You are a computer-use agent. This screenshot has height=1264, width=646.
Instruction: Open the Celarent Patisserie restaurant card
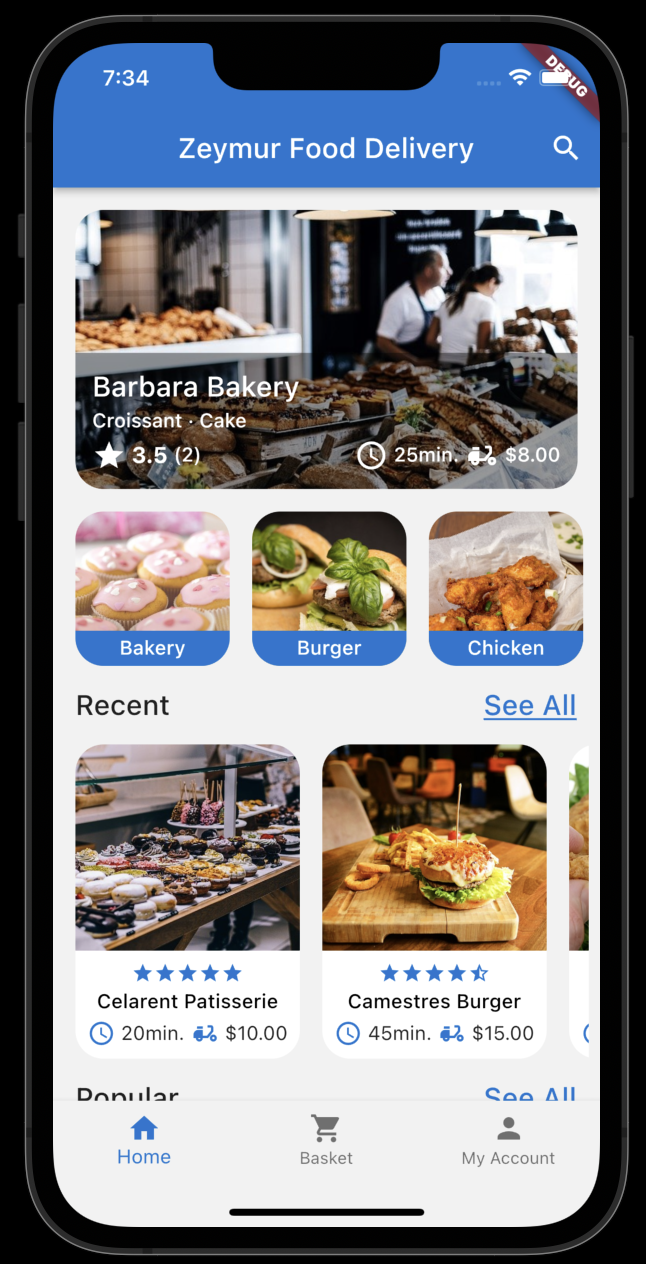coord(187,900)
